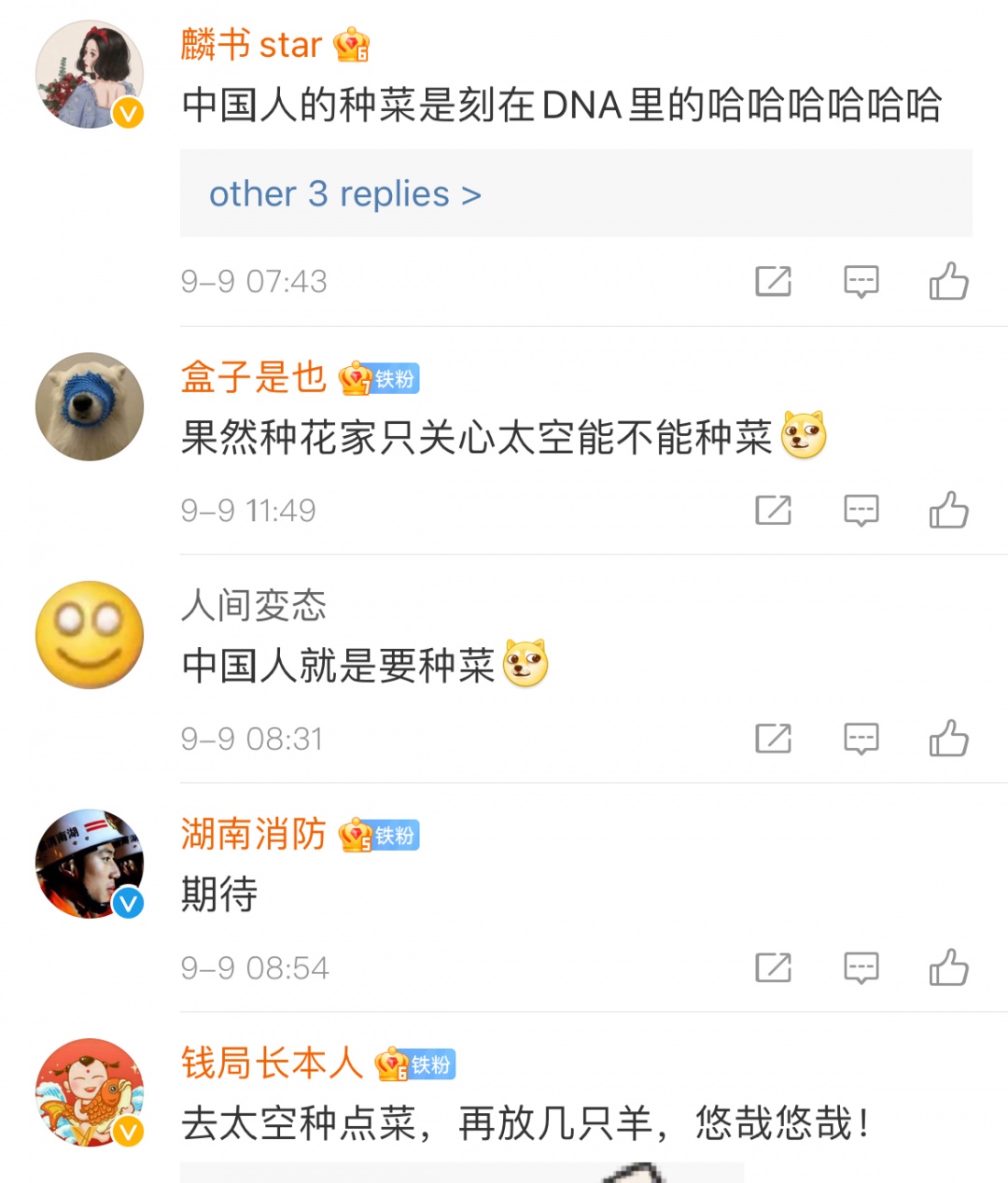The width and height of the screenshot is (1008, 1183).
Task: Tap the username 湖南消防
Action: [253, 834]
